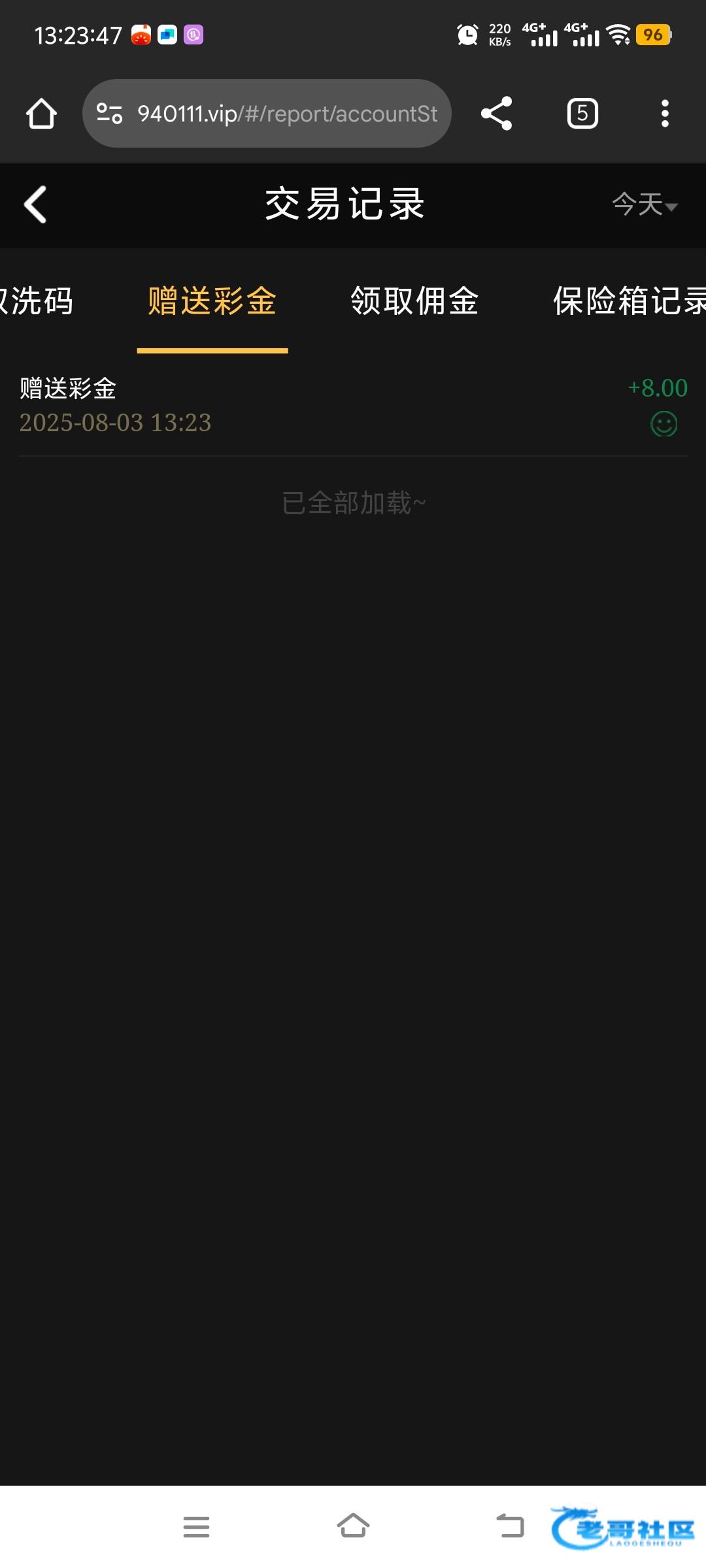Open the browser home page button
Screen dimensions: 706x1568
click(x=41, y=114)
